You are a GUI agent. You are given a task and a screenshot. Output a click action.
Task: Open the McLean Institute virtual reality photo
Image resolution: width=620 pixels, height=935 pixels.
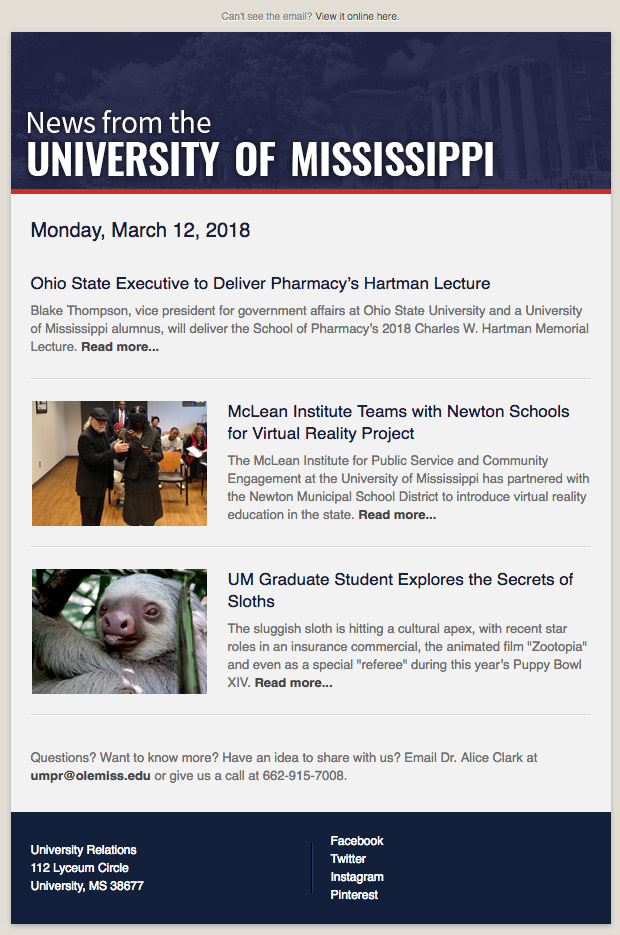[x=119, y=463]
